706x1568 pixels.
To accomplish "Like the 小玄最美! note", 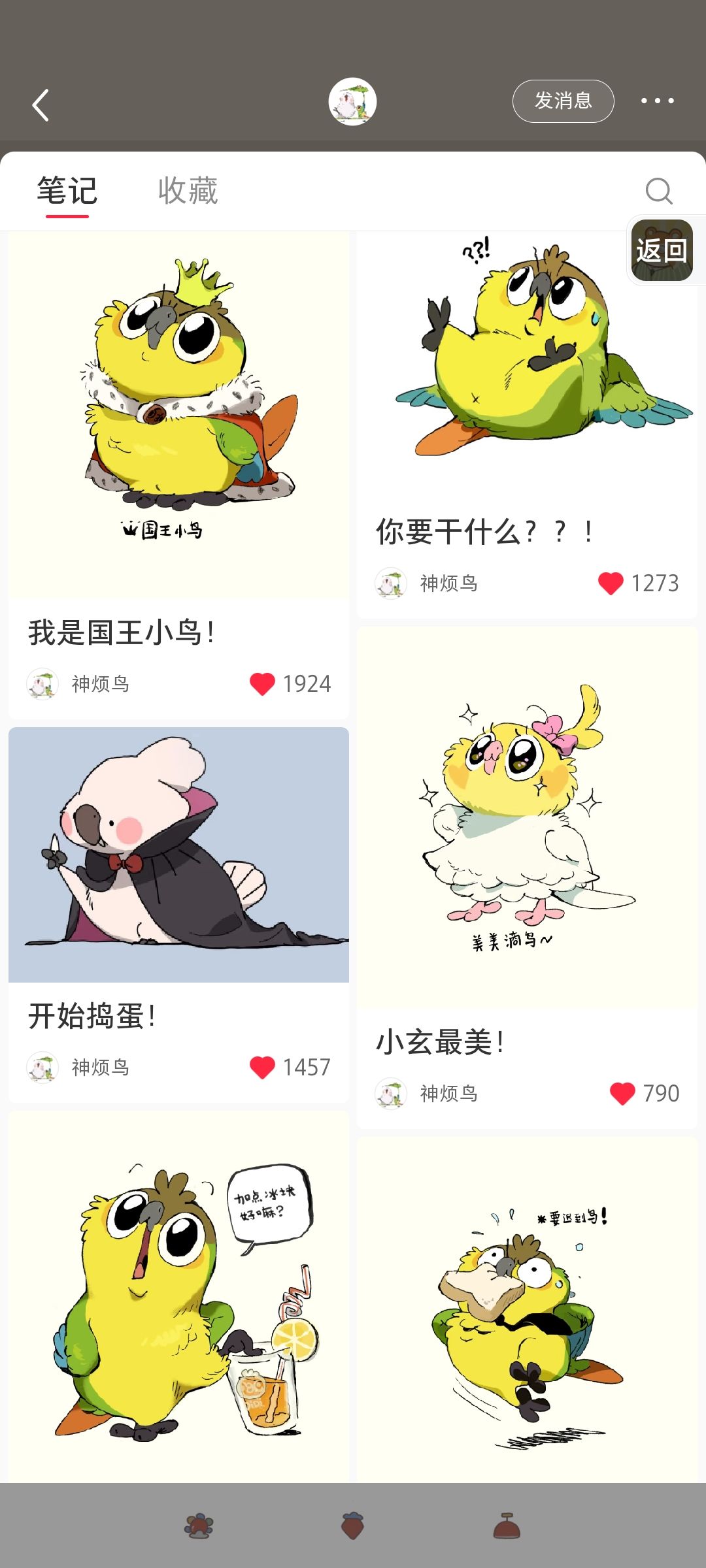I will coord(622,1094).
